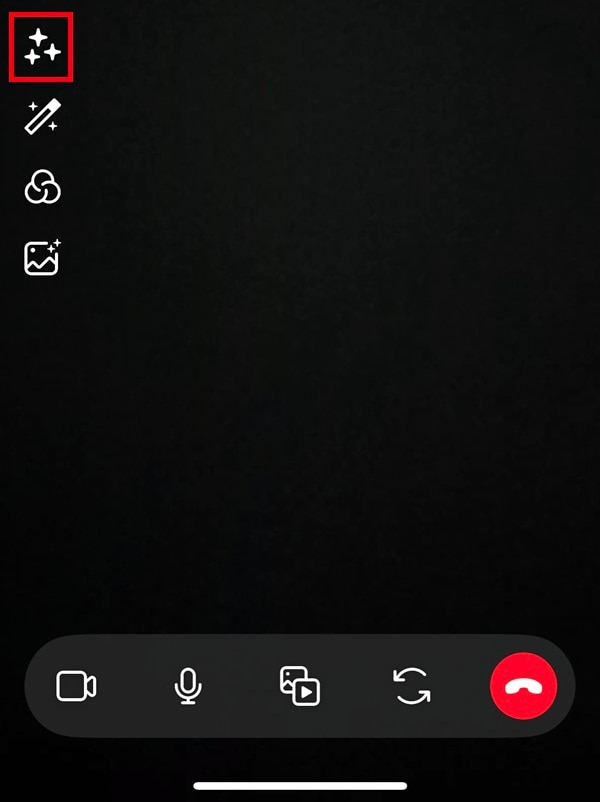Open the sparkle effects menu
600x802 pixels.
(x=42, y=47)
